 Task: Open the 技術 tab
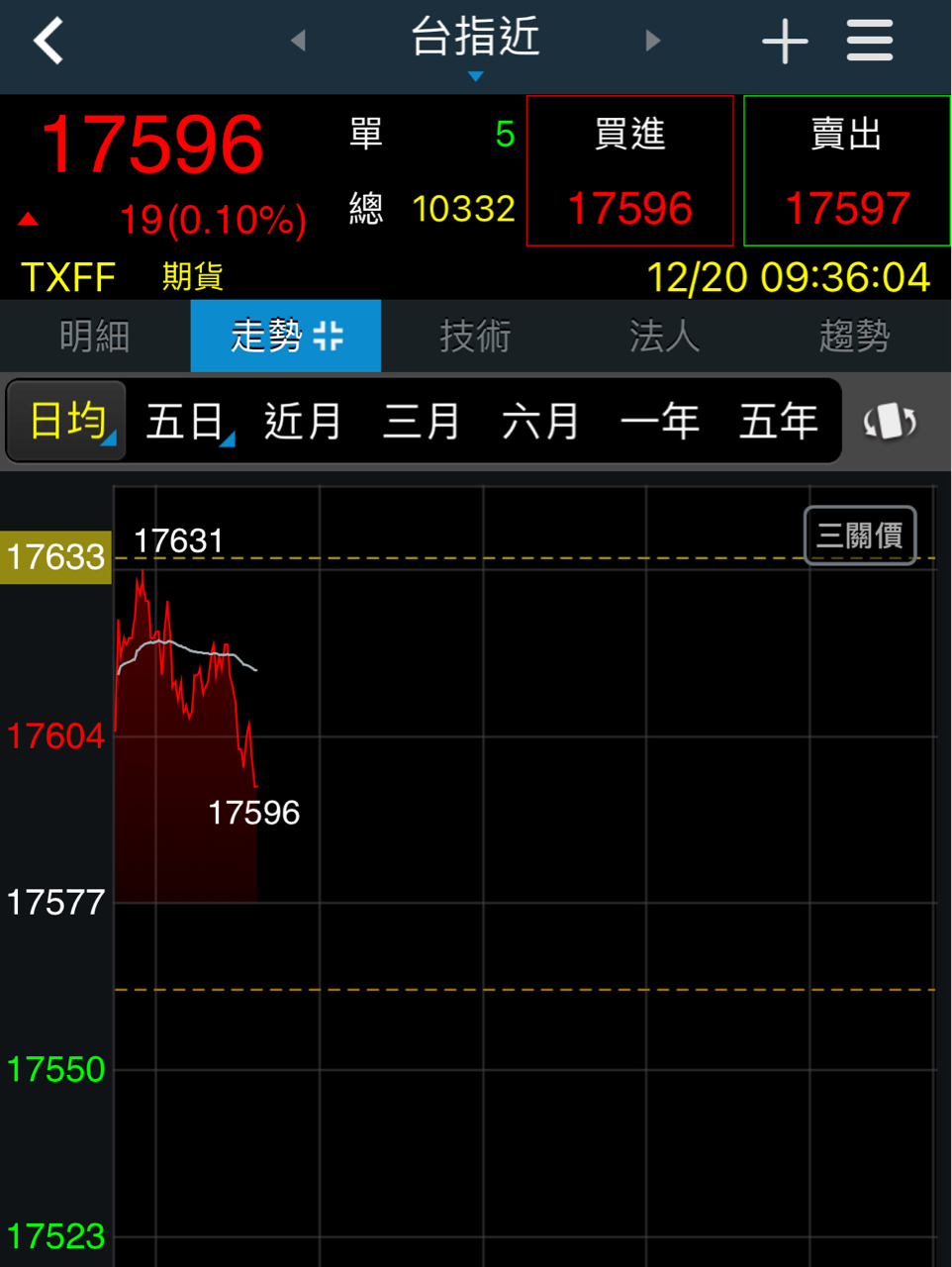pos(475,337)
